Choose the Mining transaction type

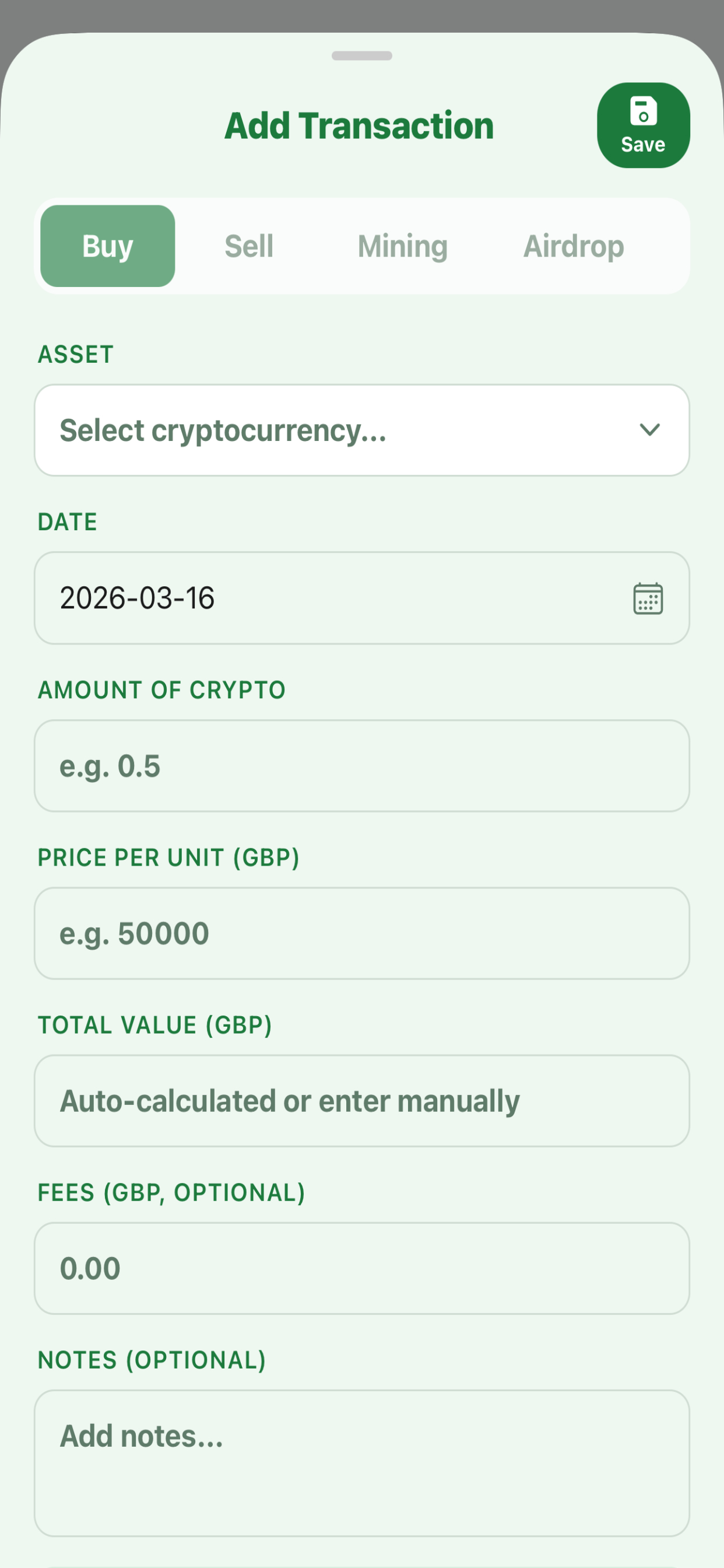pyautogui.click(x=402, y=246)
